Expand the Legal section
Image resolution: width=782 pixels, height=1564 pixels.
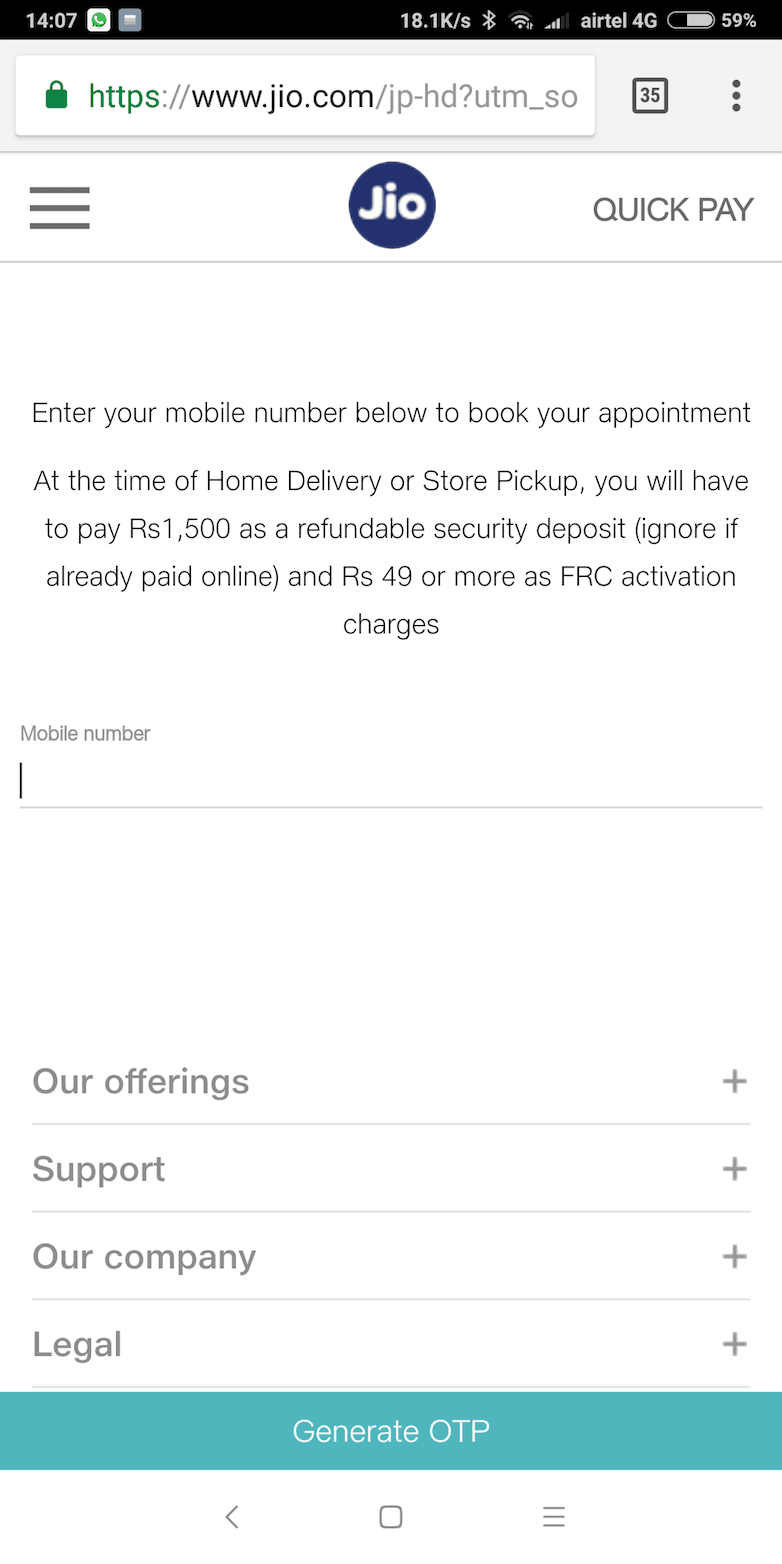click(391, 1344)
